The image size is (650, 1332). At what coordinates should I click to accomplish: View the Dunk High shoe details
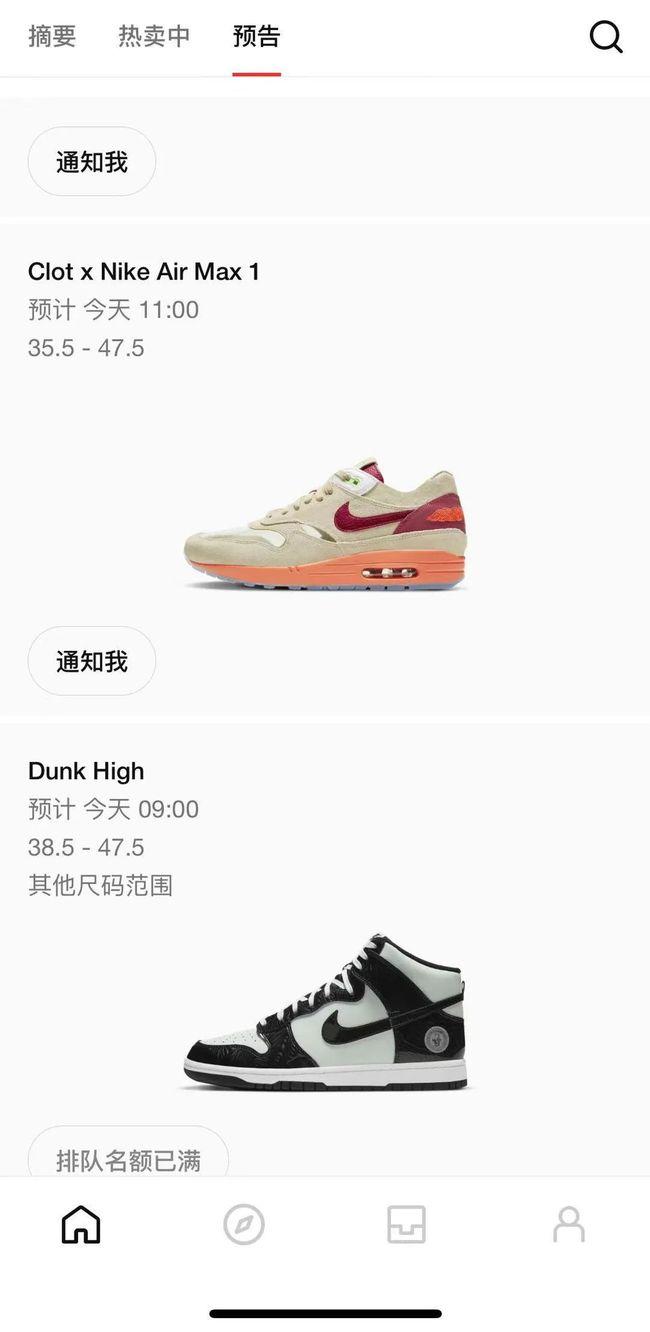click(325, 1010)
